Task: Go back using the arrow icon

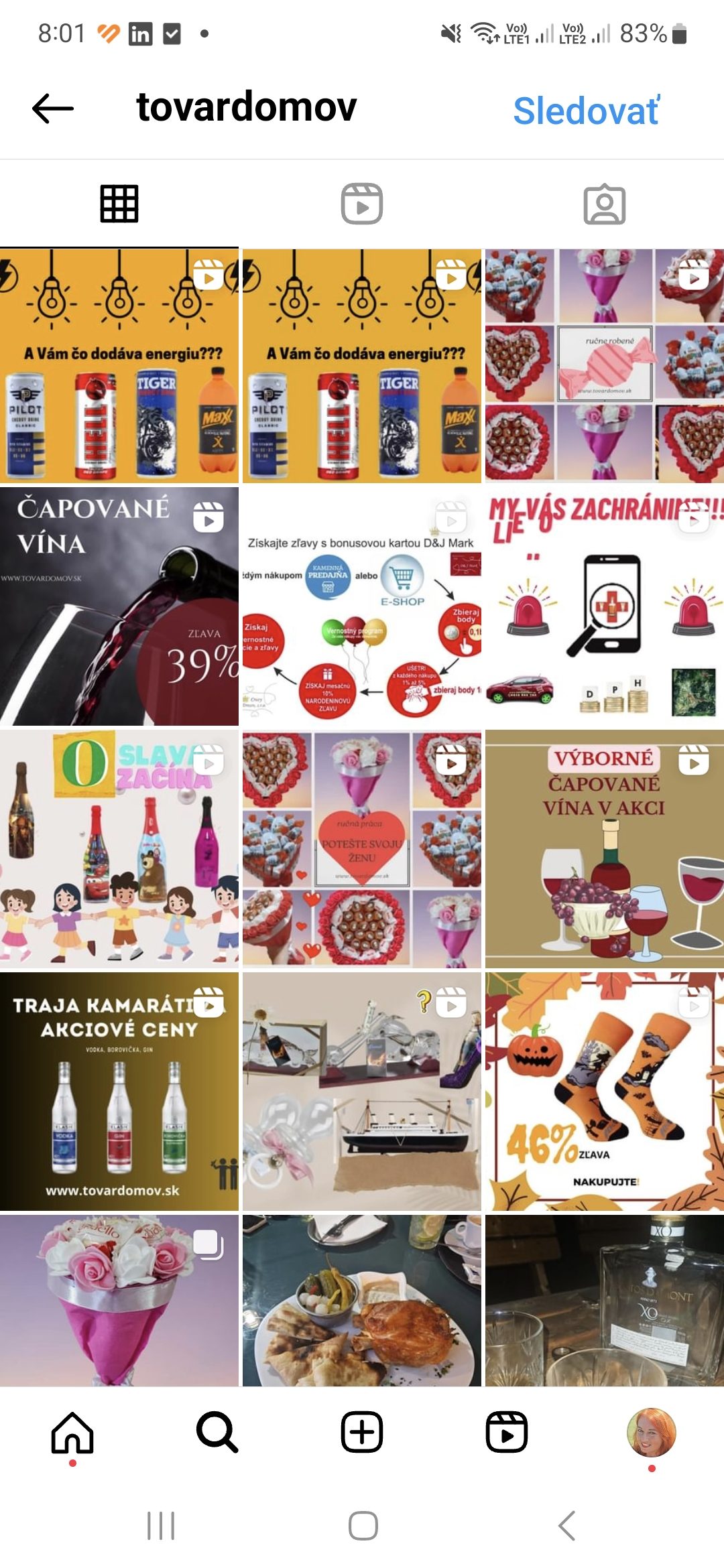Action: click(x=53, y=109)
